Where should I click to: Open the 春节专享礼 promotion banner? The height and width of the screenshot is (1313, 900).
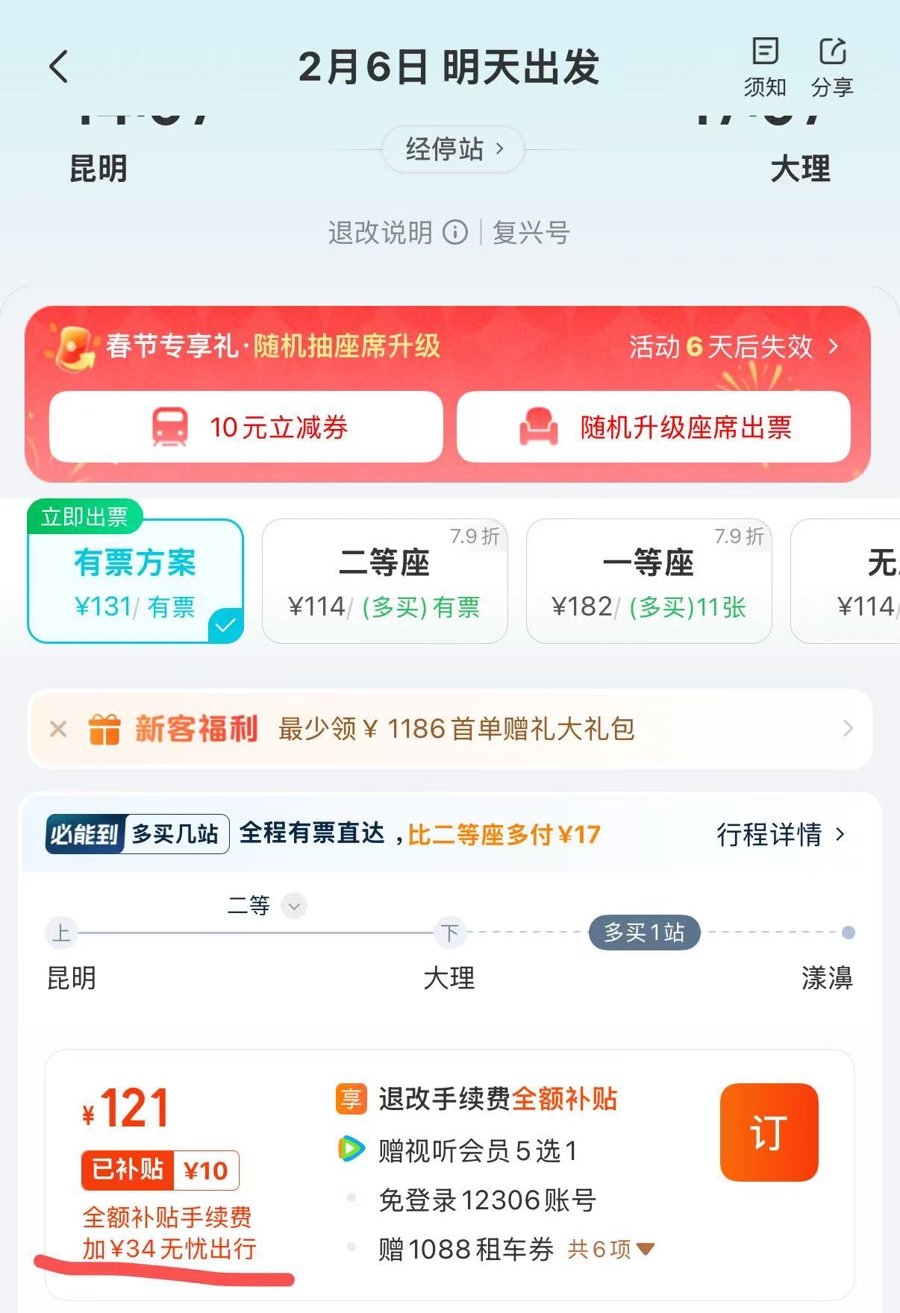click(732, 347)
